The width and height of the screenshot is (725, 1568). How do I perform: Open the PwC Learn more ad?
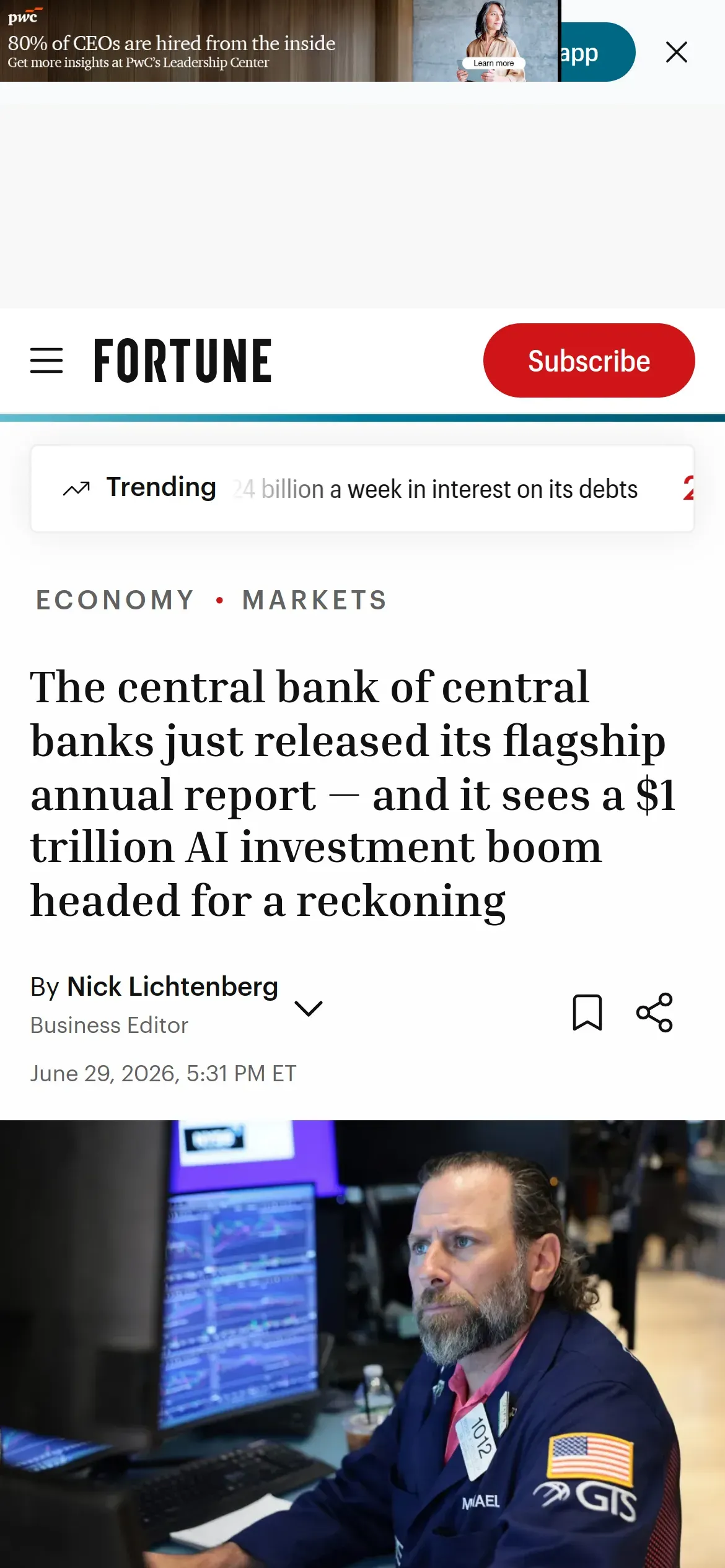pos(493,63)
